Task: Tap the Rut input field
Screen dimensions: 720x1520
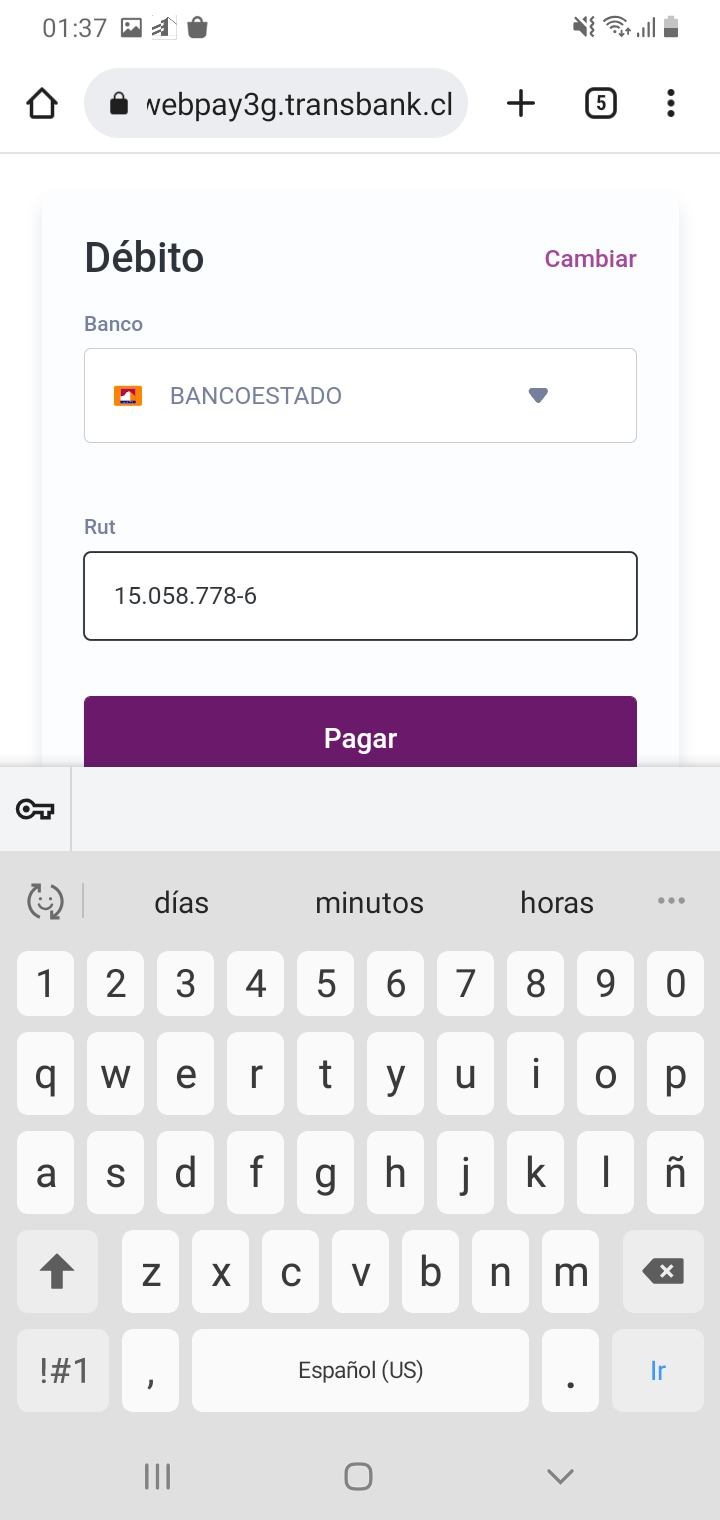Action: pos(360,596)
